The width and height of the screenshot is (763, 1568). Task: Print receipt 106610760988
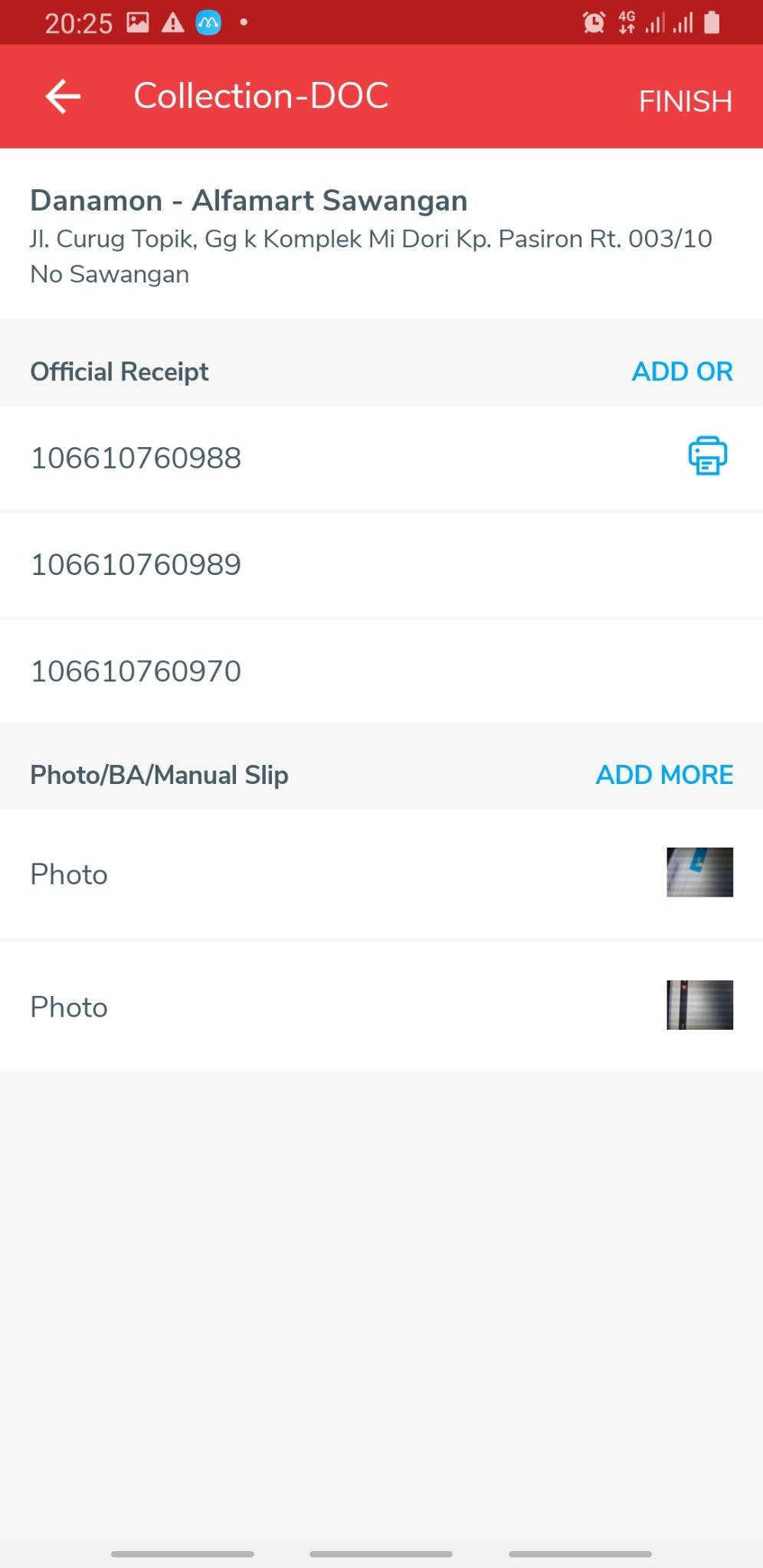point(707,456)
